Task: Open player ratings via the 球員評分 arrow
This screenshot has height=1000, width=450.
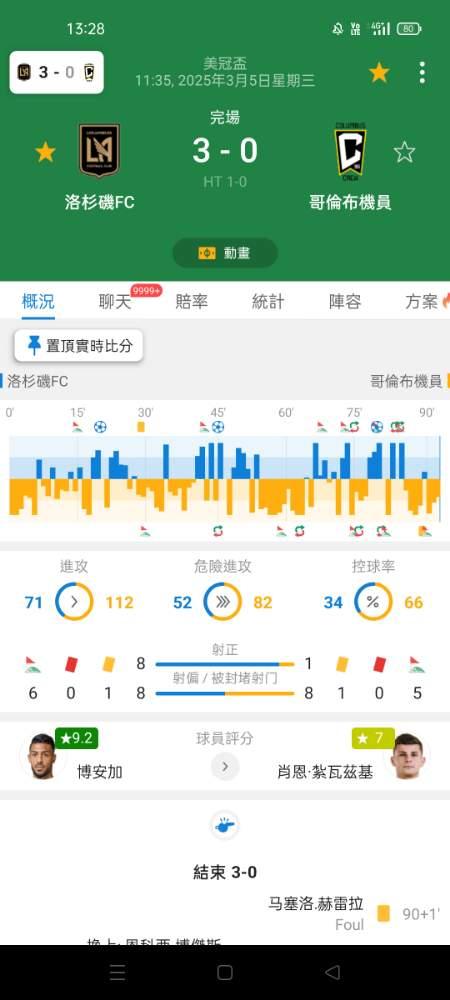Action: point(225,767)
